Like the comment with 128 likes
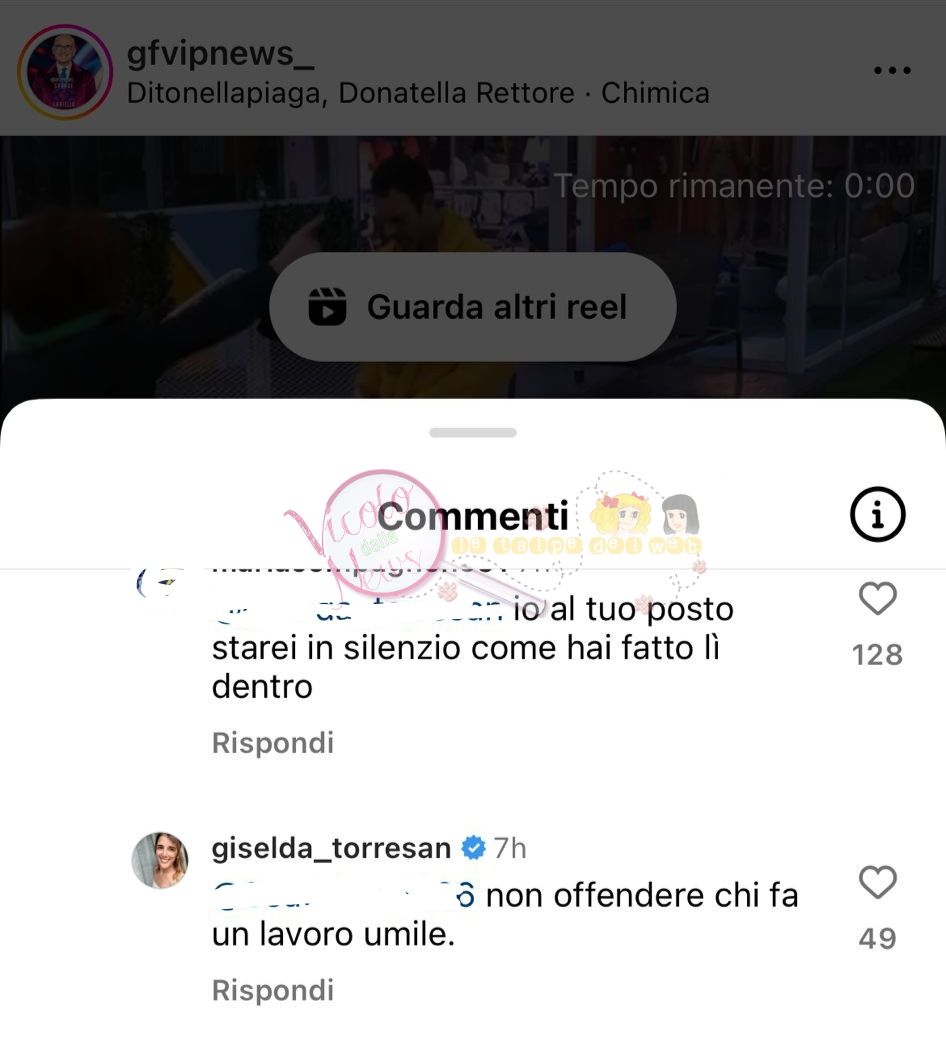 click(877, 600)
